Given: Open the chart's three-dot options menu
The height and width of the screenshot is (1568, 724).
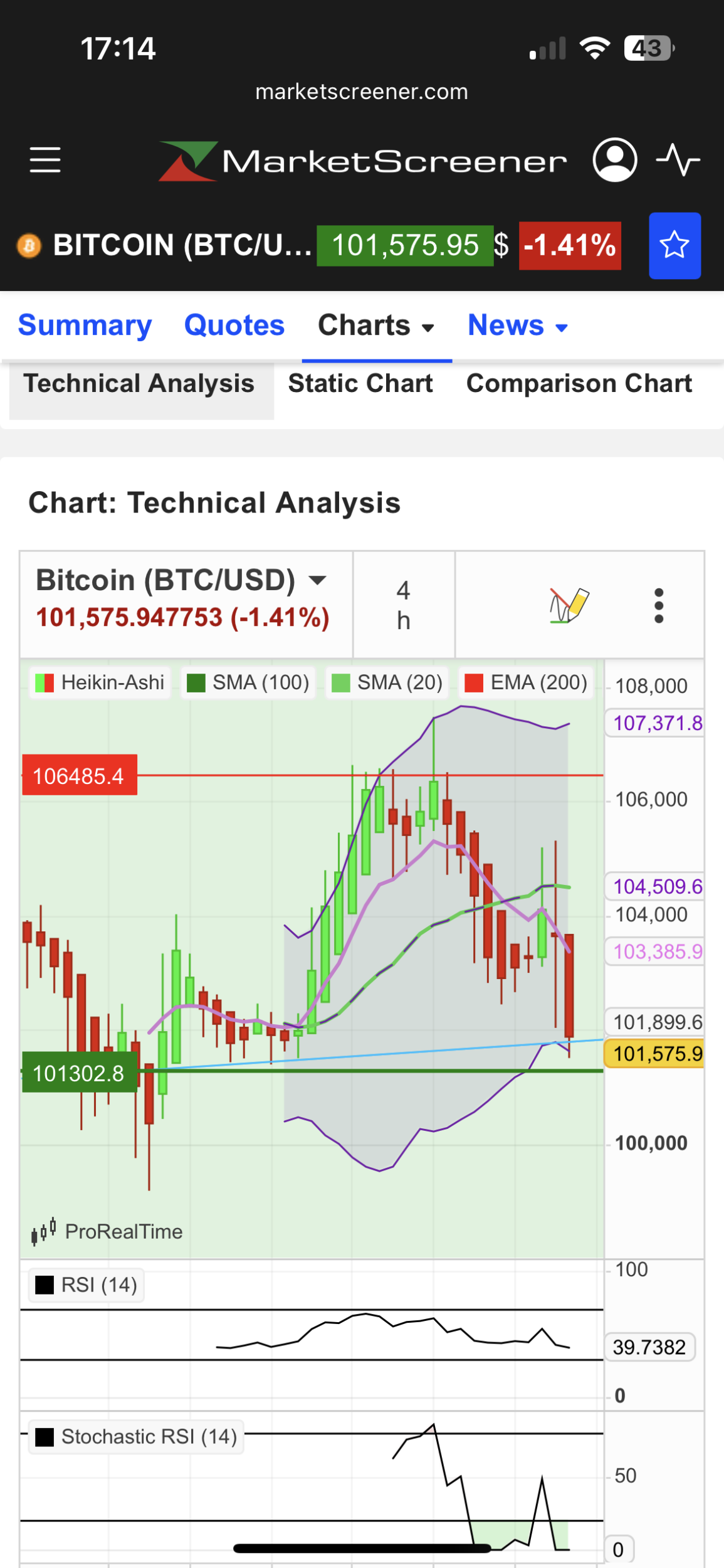Looking at the screenshot, I should (658, 605).
